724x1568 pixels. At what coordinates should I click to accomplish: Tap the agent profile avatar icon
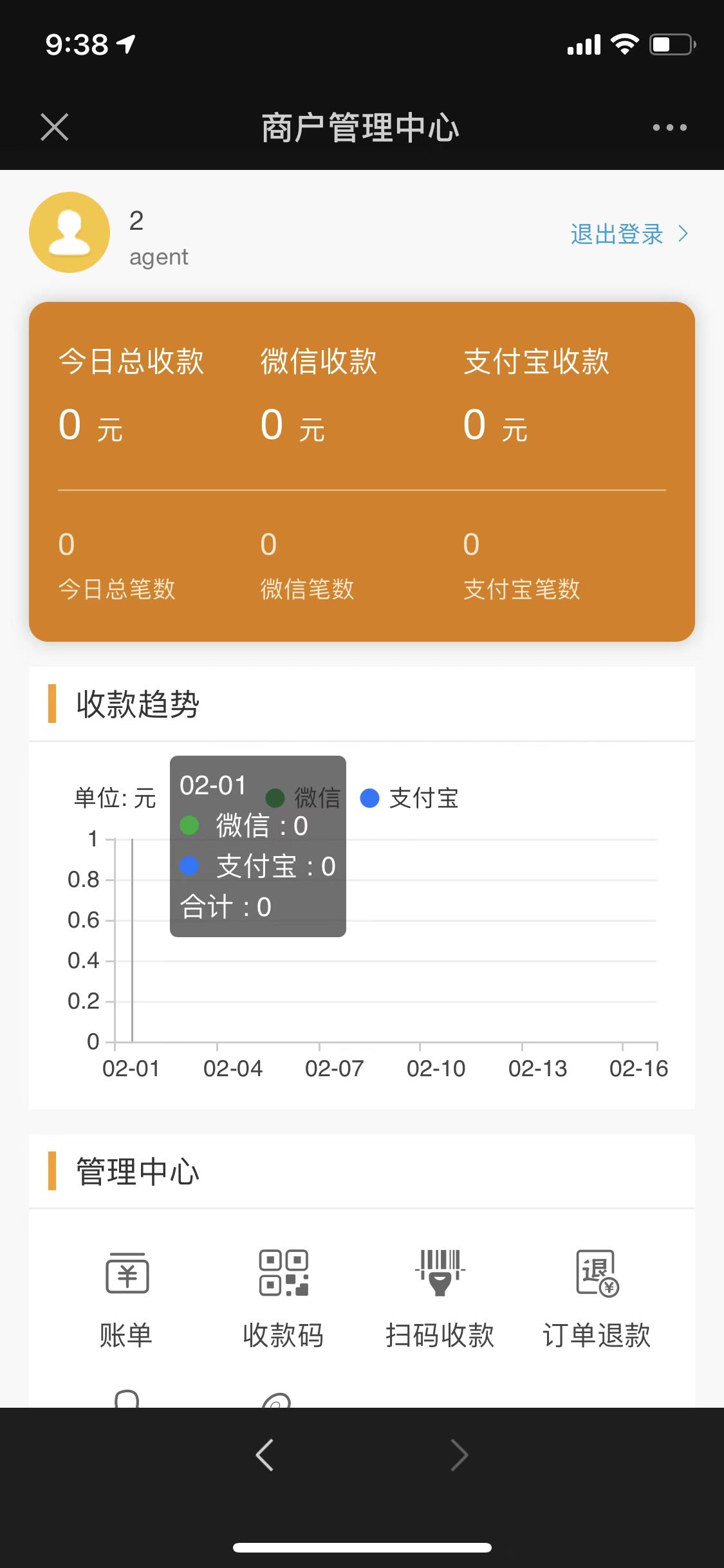click(69, 232)
